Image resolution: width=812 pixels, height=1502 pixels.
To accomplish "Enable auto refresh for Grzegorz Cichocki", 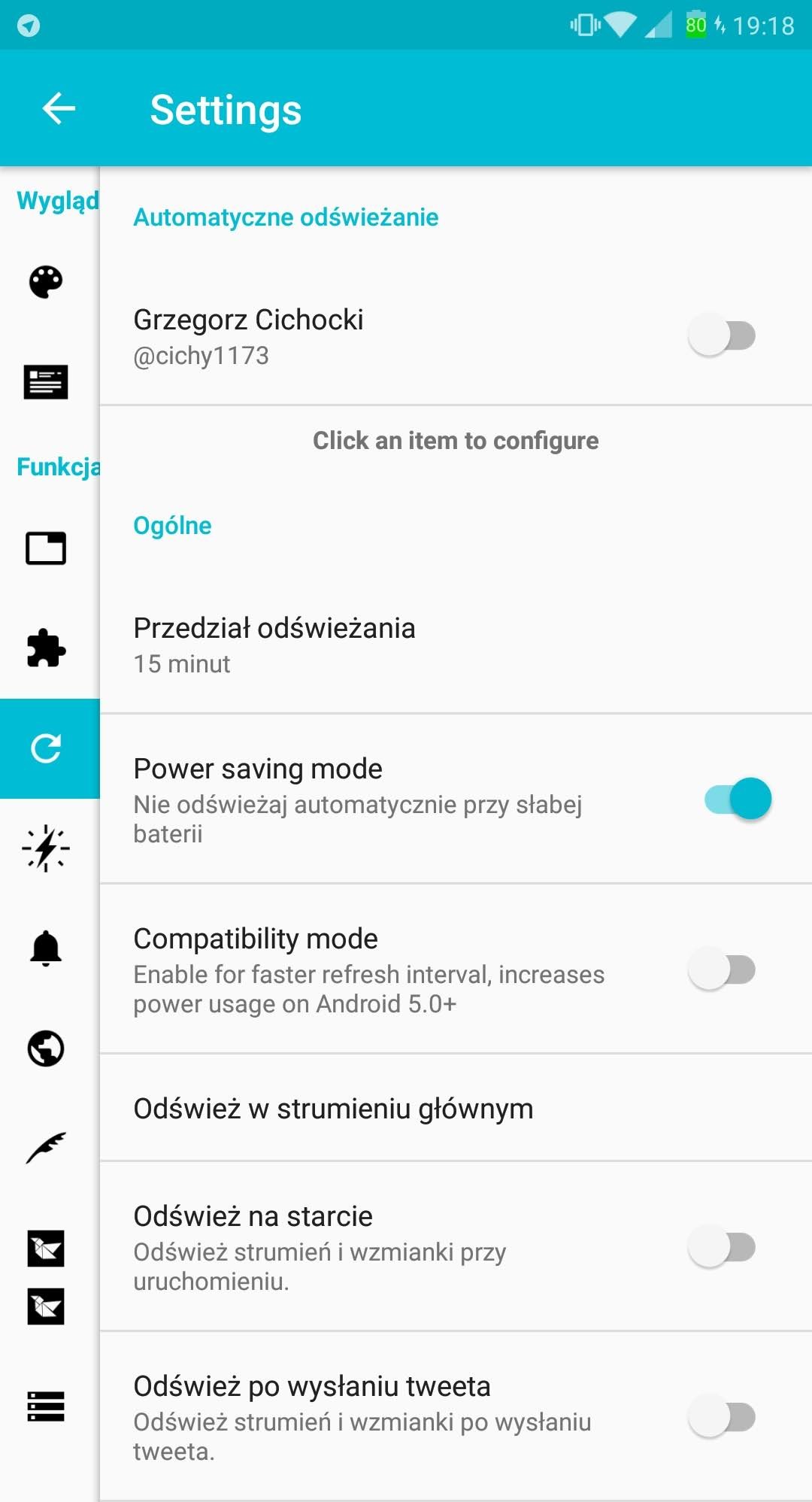I will [x=722, y=335].
